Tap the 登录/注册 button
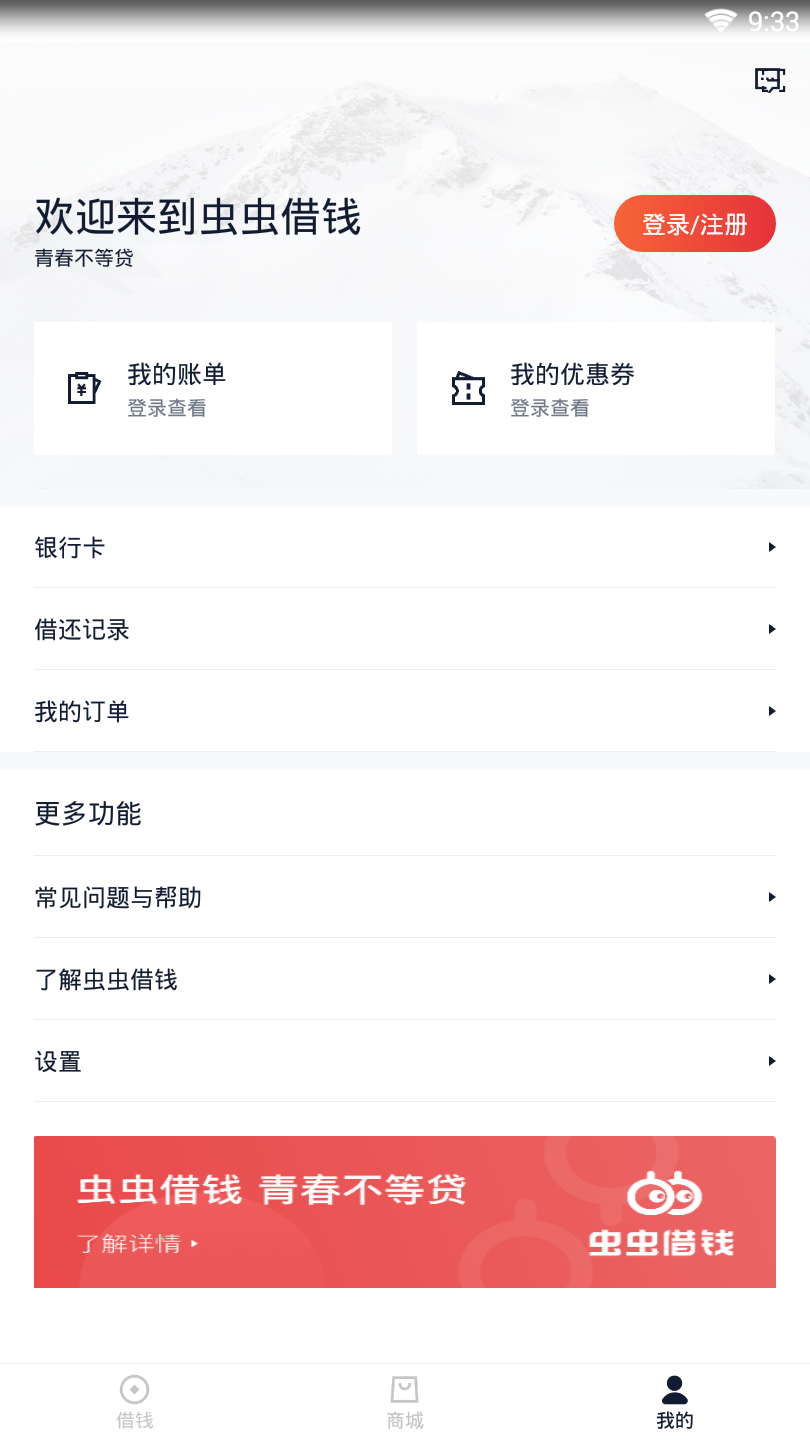The height and width of the screenshot is (1440, 810). click(694, 223)
